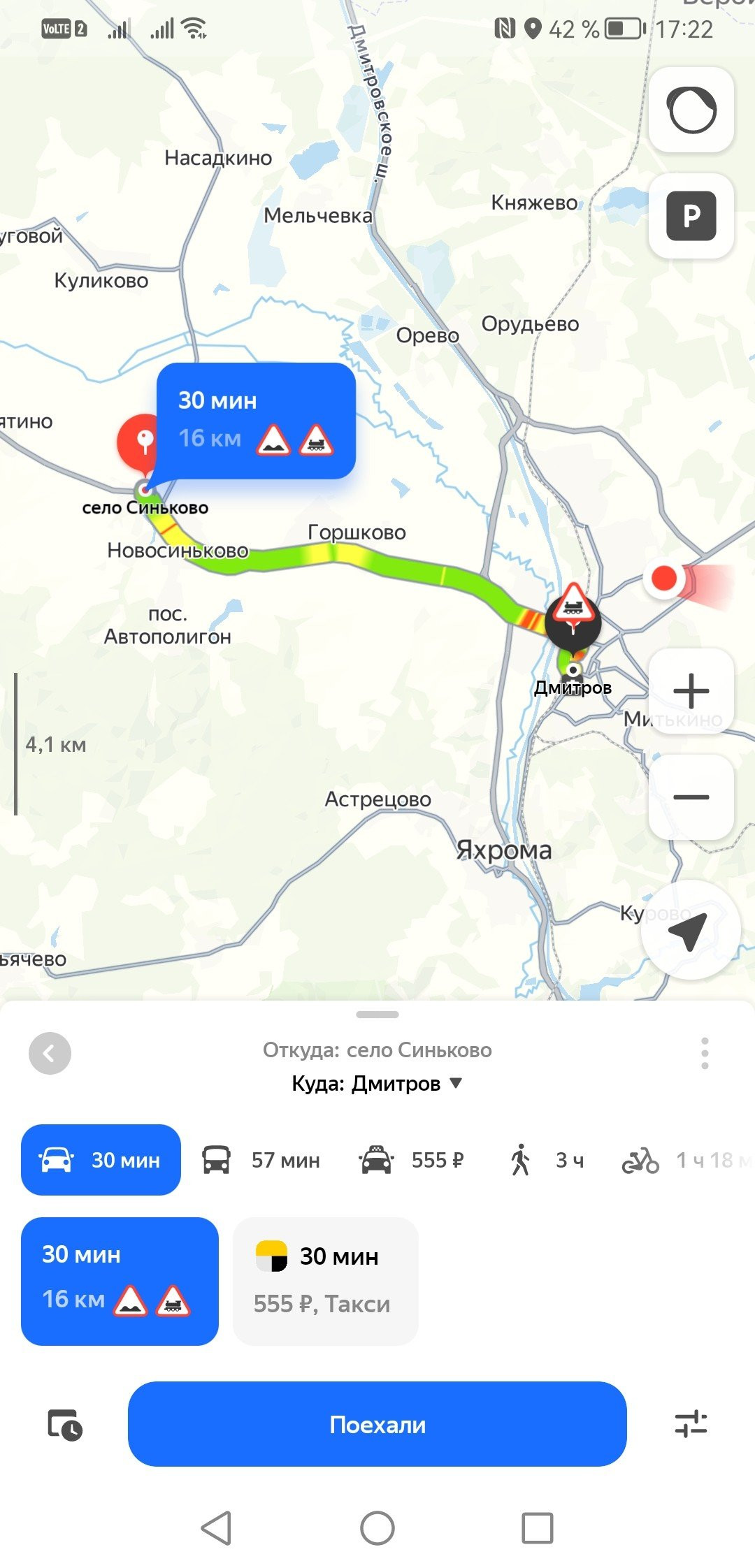
Task: Switch to public transport 57 мин
Action: pos(261,1160)
